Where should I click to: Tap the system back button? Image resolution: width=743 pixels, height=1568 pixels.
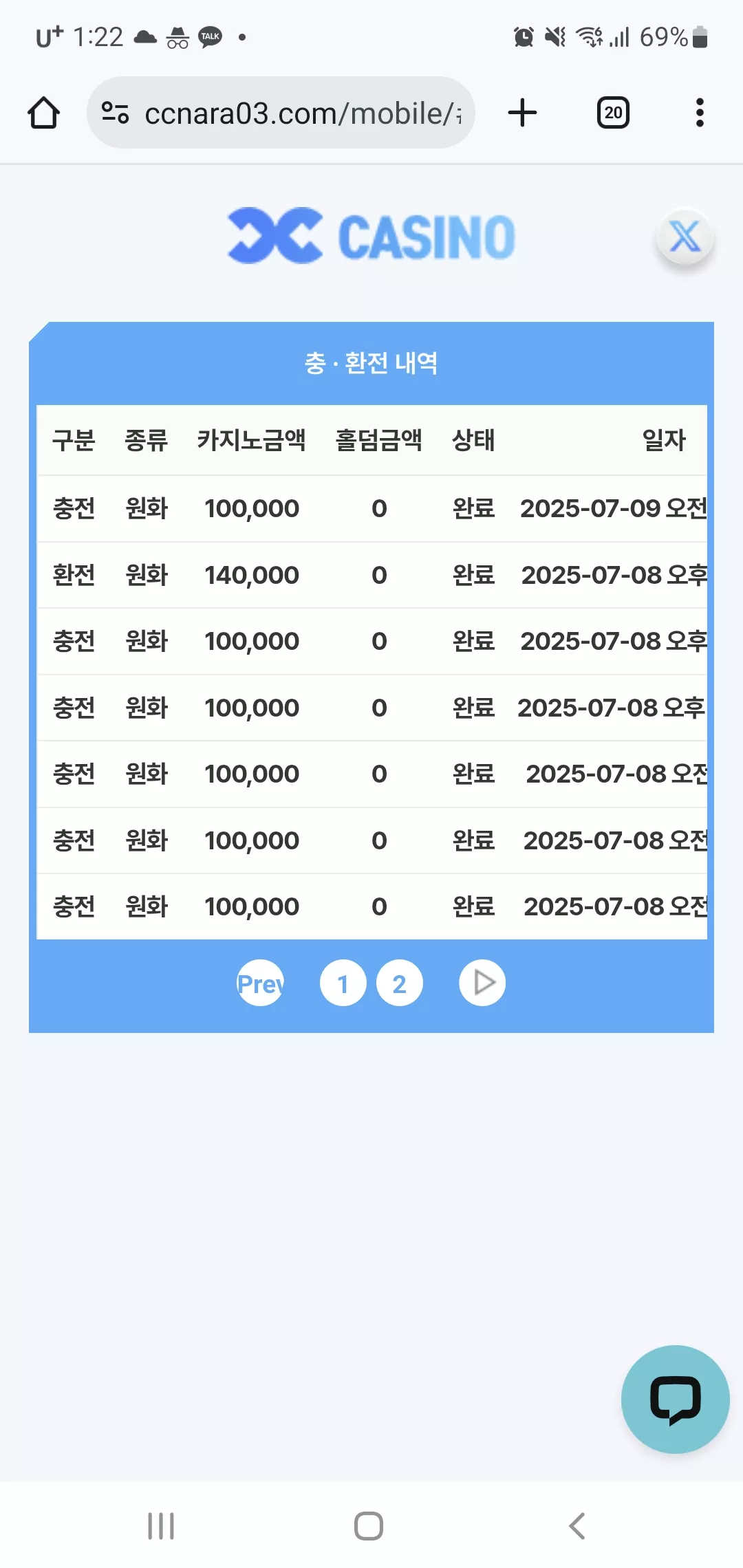[577, 1526]
